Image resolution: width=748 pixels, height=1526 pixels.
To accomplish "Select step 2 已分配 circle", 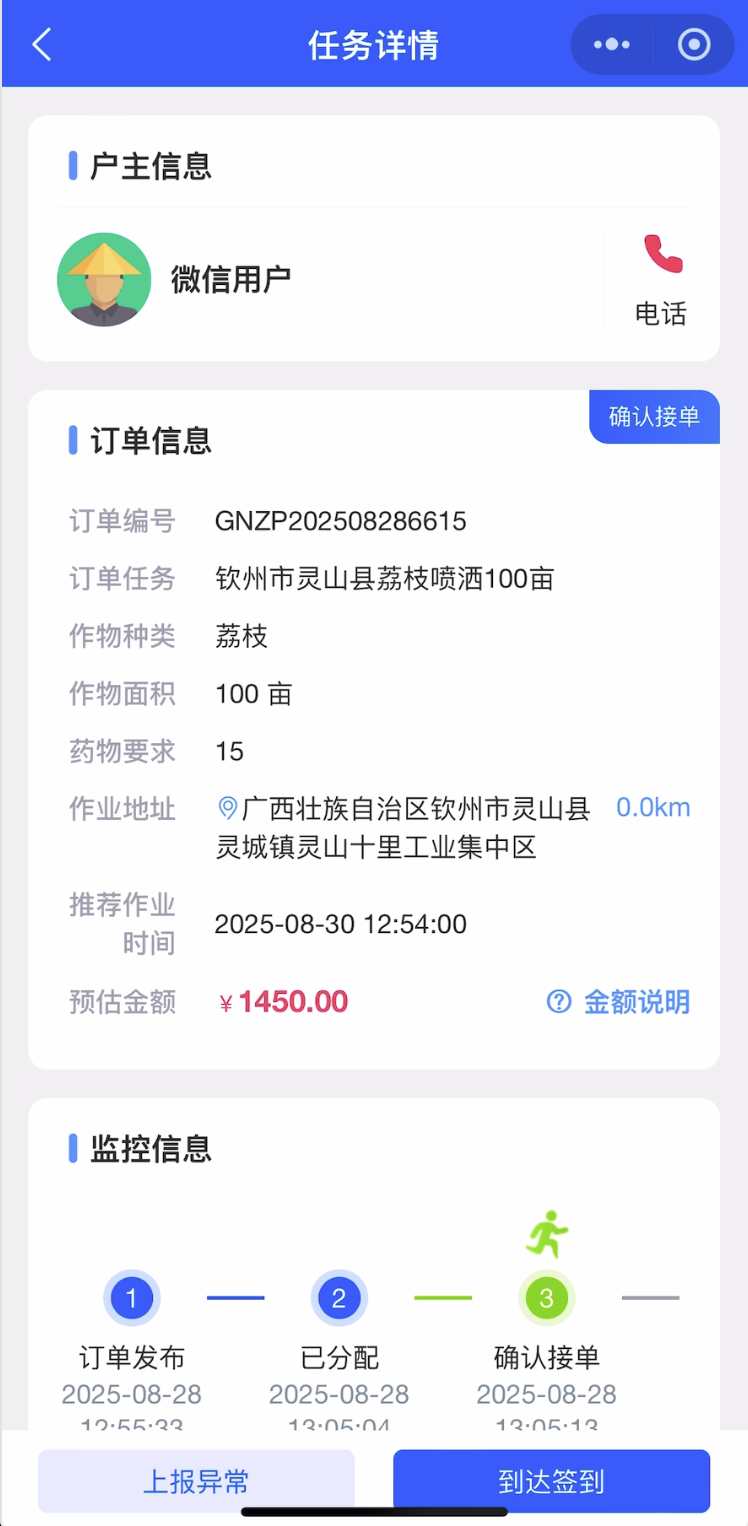I will click(339, 1297).
